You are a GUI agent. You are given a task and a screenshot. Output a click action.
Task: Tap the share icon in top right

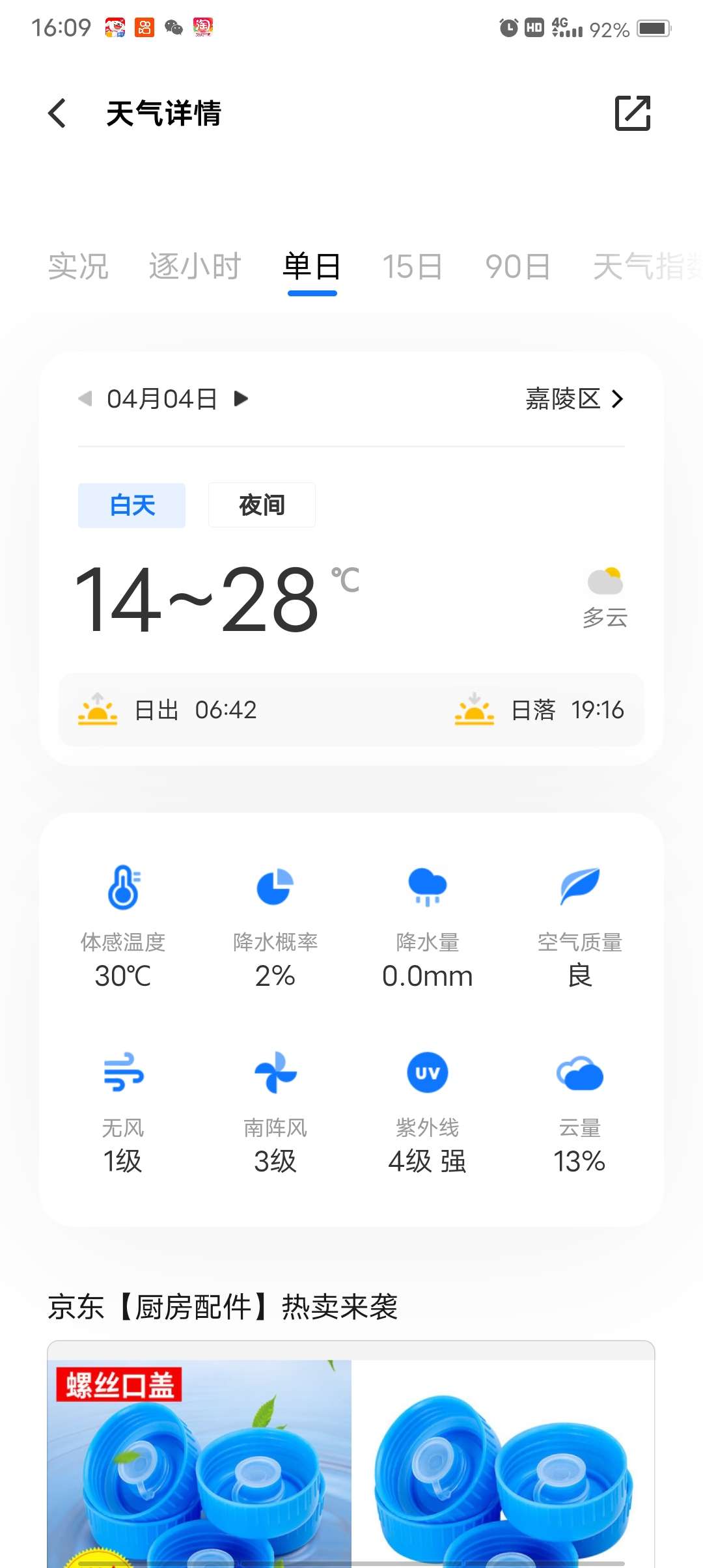(631, 113)
